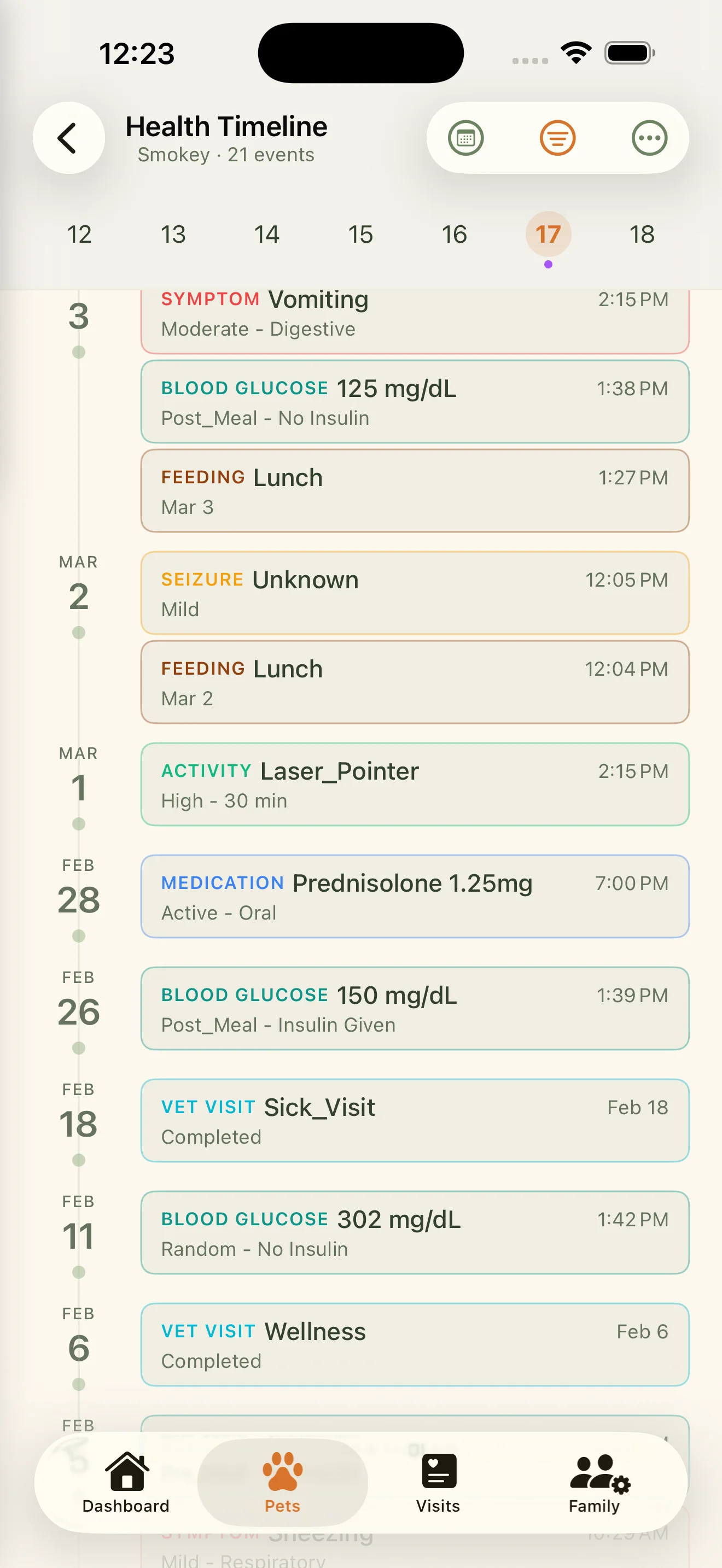Go back using the chevron arrow

[69, 138]
